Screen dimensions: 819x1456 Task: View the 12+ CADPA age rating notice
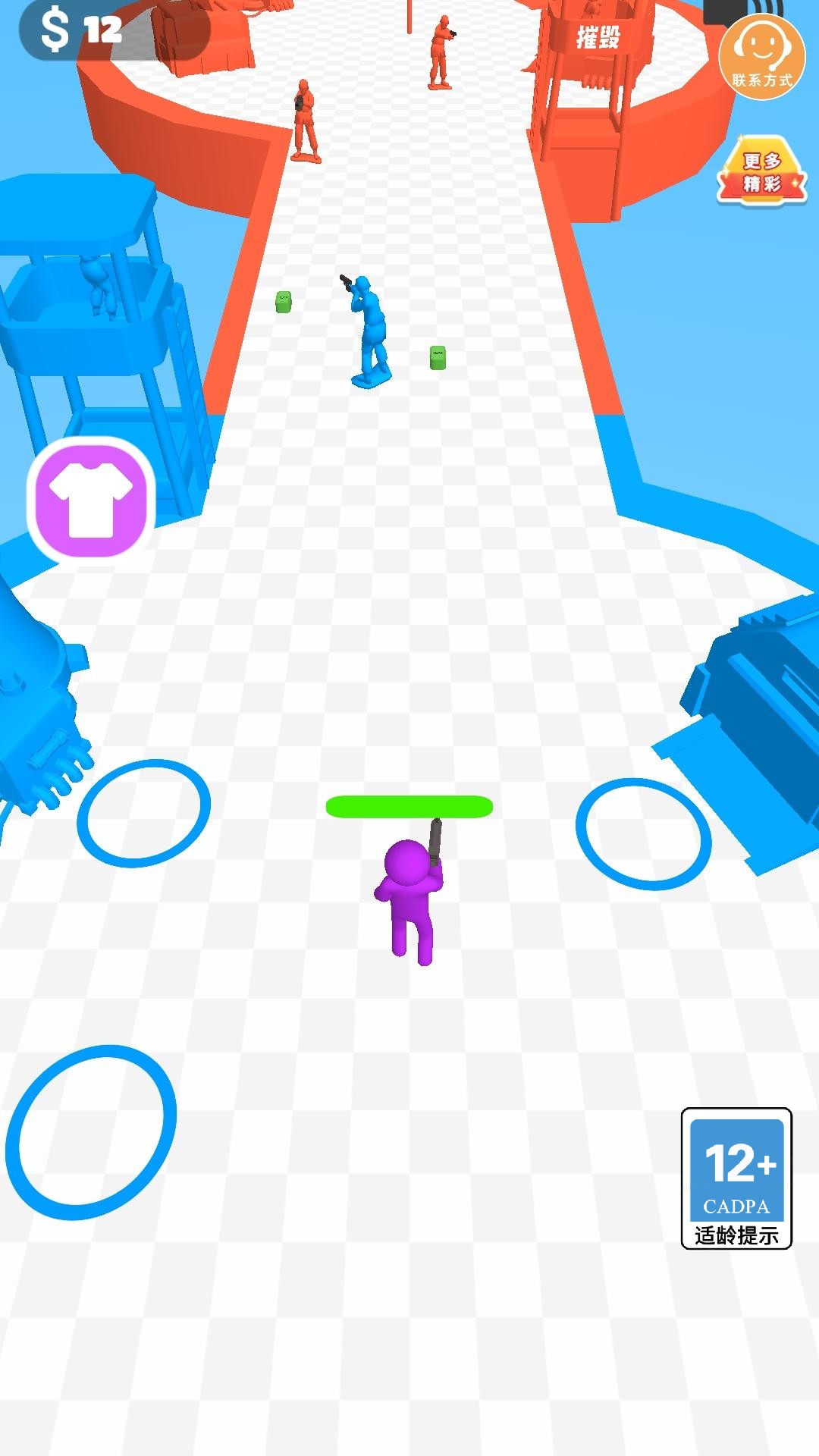736,1178
